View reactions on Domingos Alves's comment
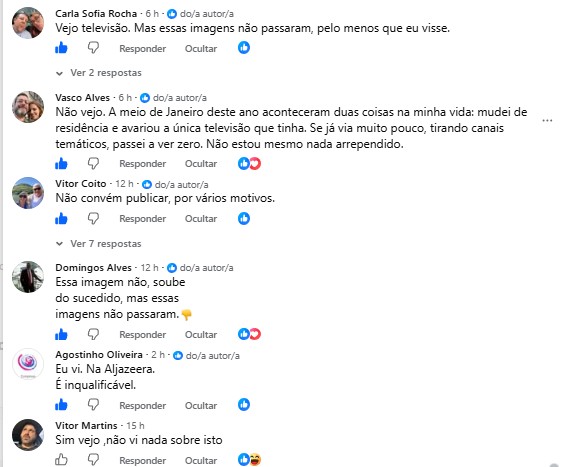Screen dimensions: 561x467 tap(249, 334)
